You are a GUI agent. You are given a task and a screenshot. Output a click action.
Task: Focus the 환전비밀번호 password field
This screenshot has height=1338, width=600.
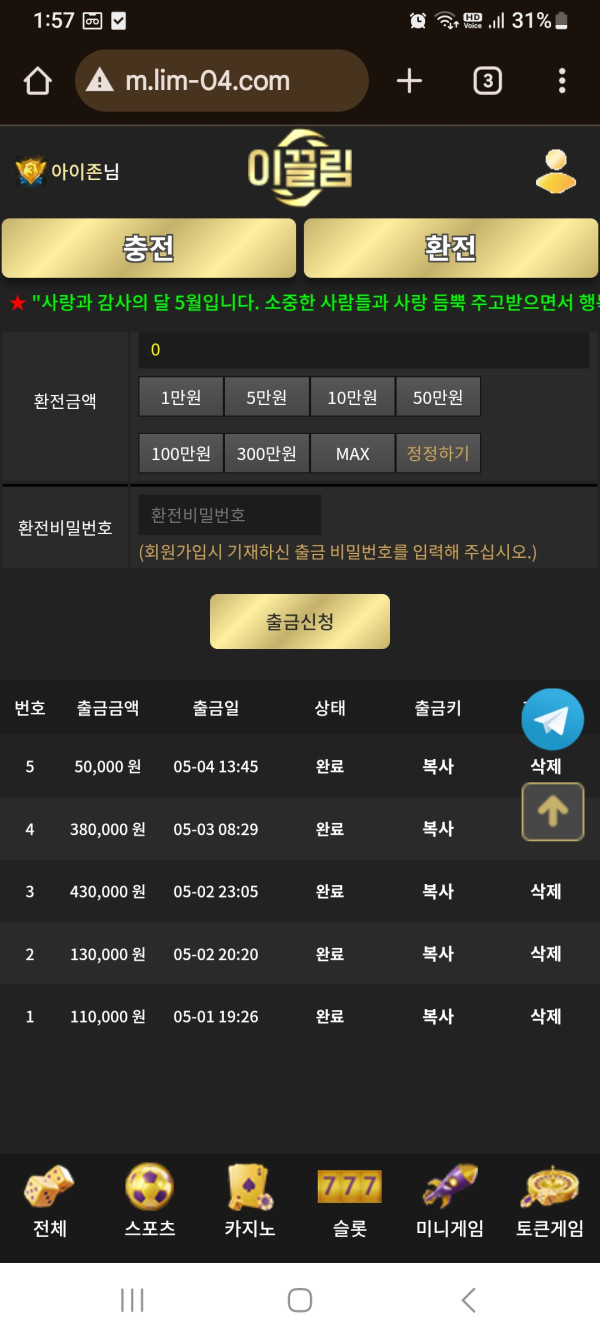coord(230,515)
